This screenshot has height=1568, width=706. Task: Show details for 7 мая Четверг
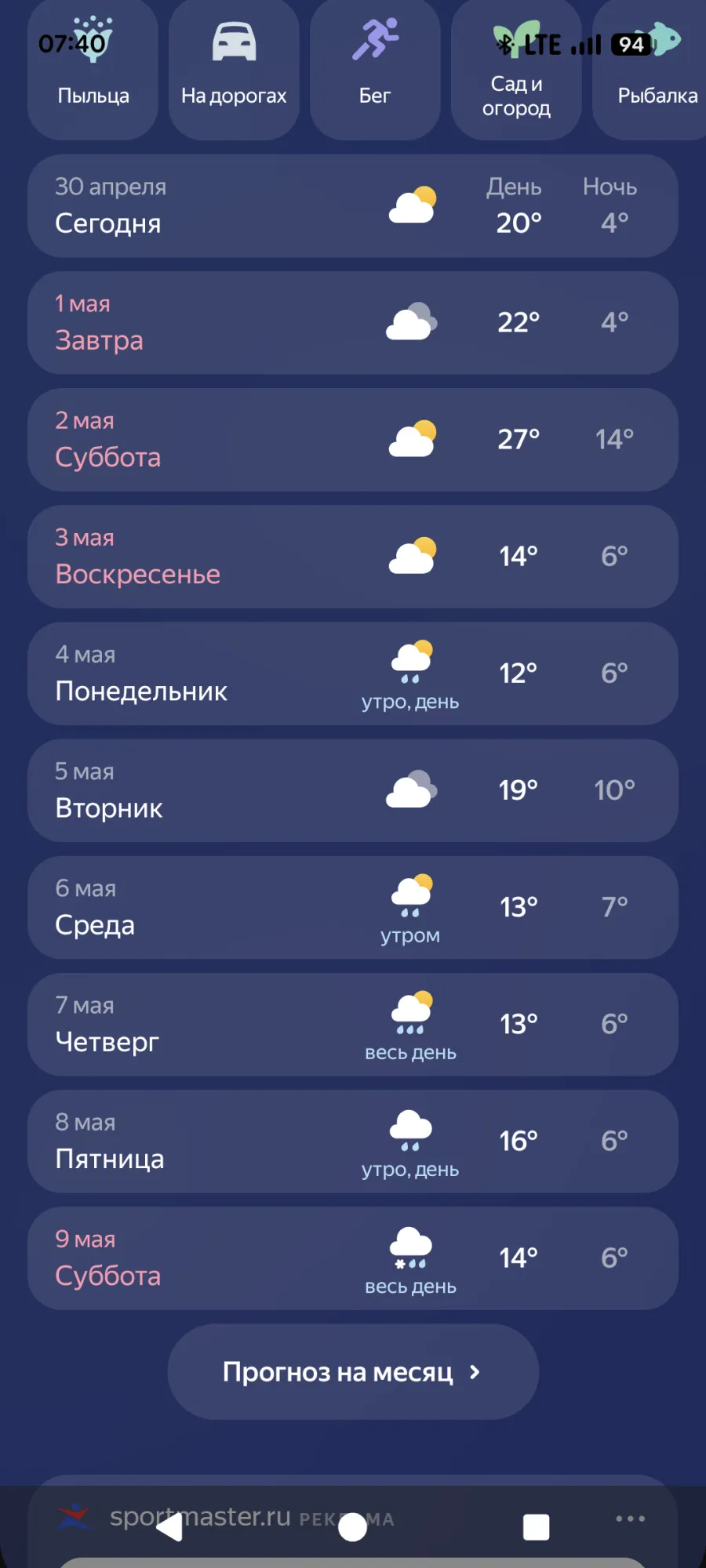pos(353,1024)
